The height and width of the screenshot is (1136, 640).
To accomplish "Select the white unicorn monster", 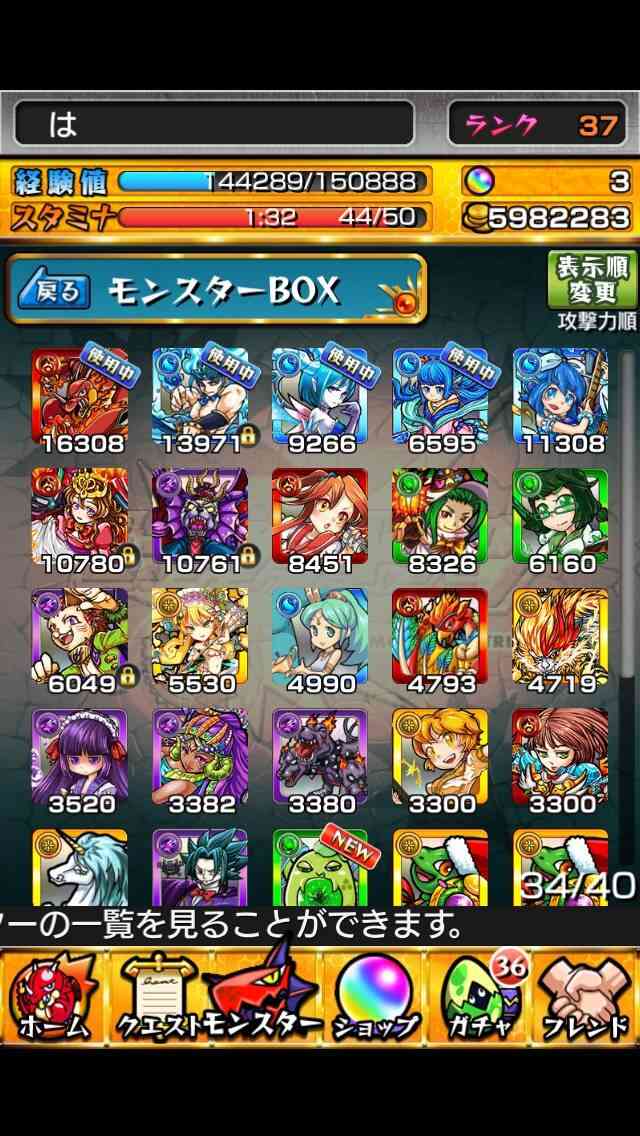I will [80, 867].
